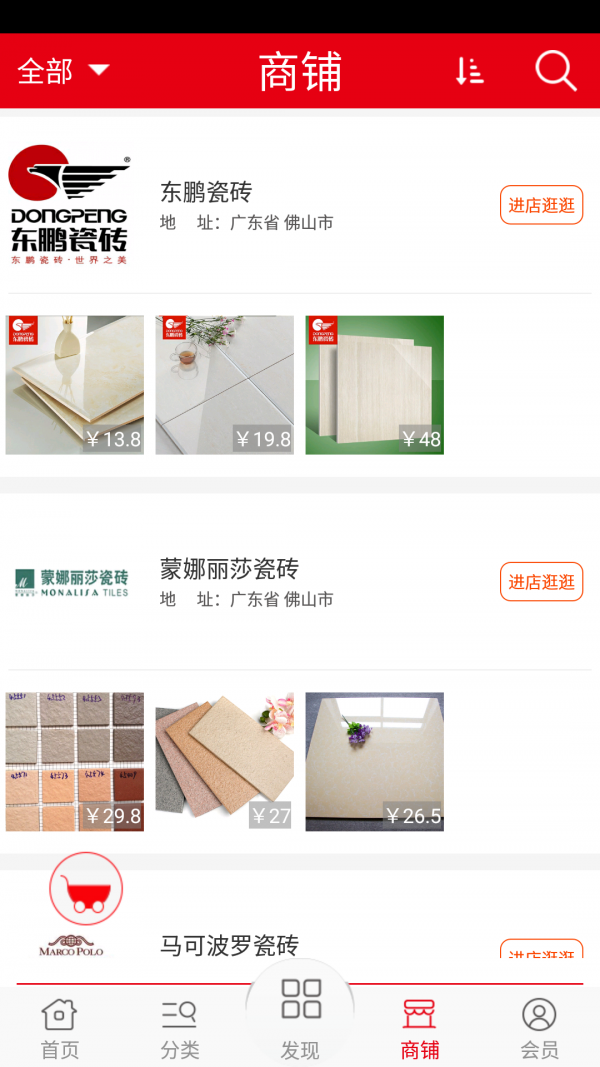Open the search magnifier icon
The image size is (600, 1067).
coord(555,71)
